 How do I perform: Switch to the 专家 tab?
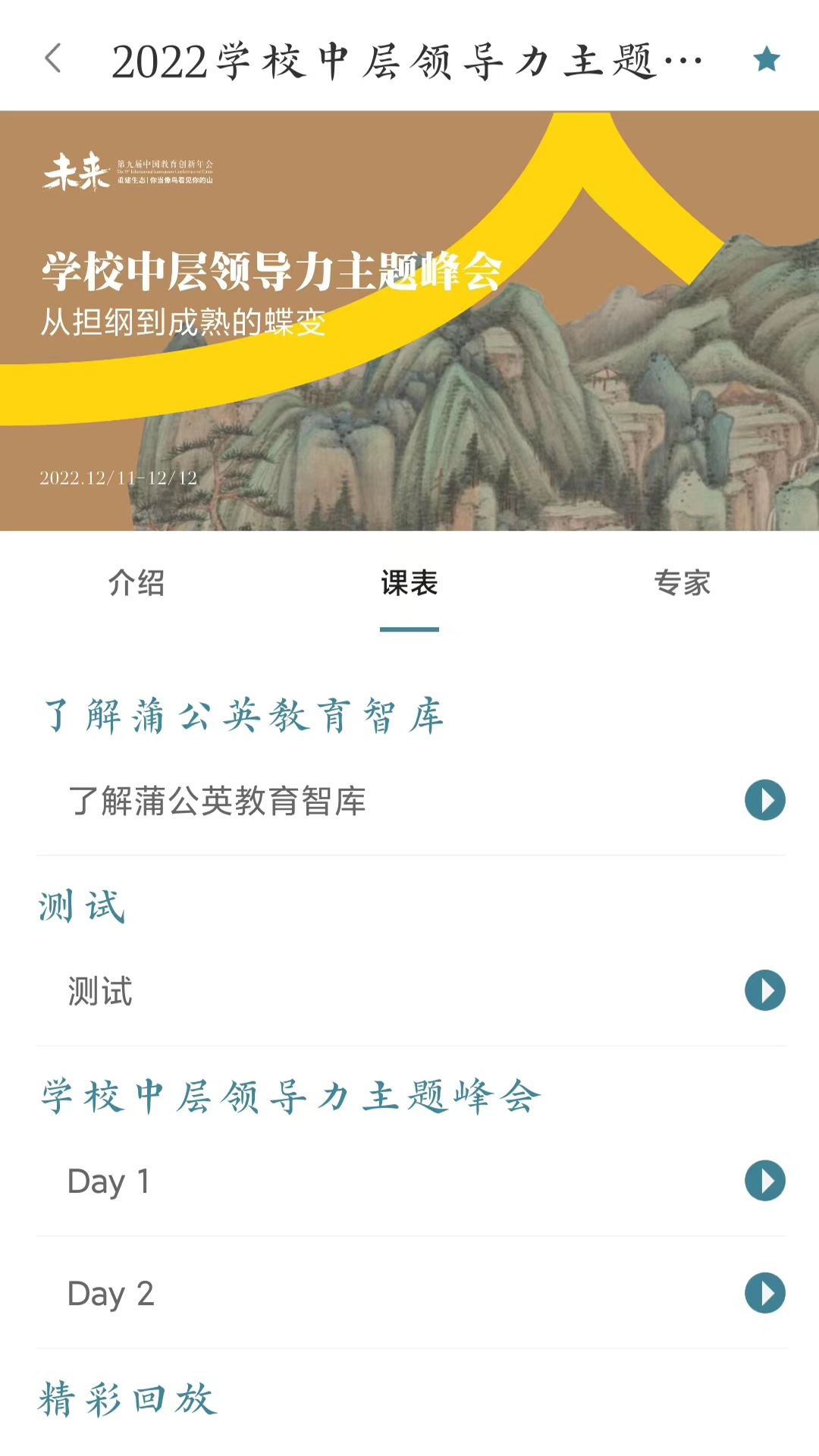pos(682,584)
